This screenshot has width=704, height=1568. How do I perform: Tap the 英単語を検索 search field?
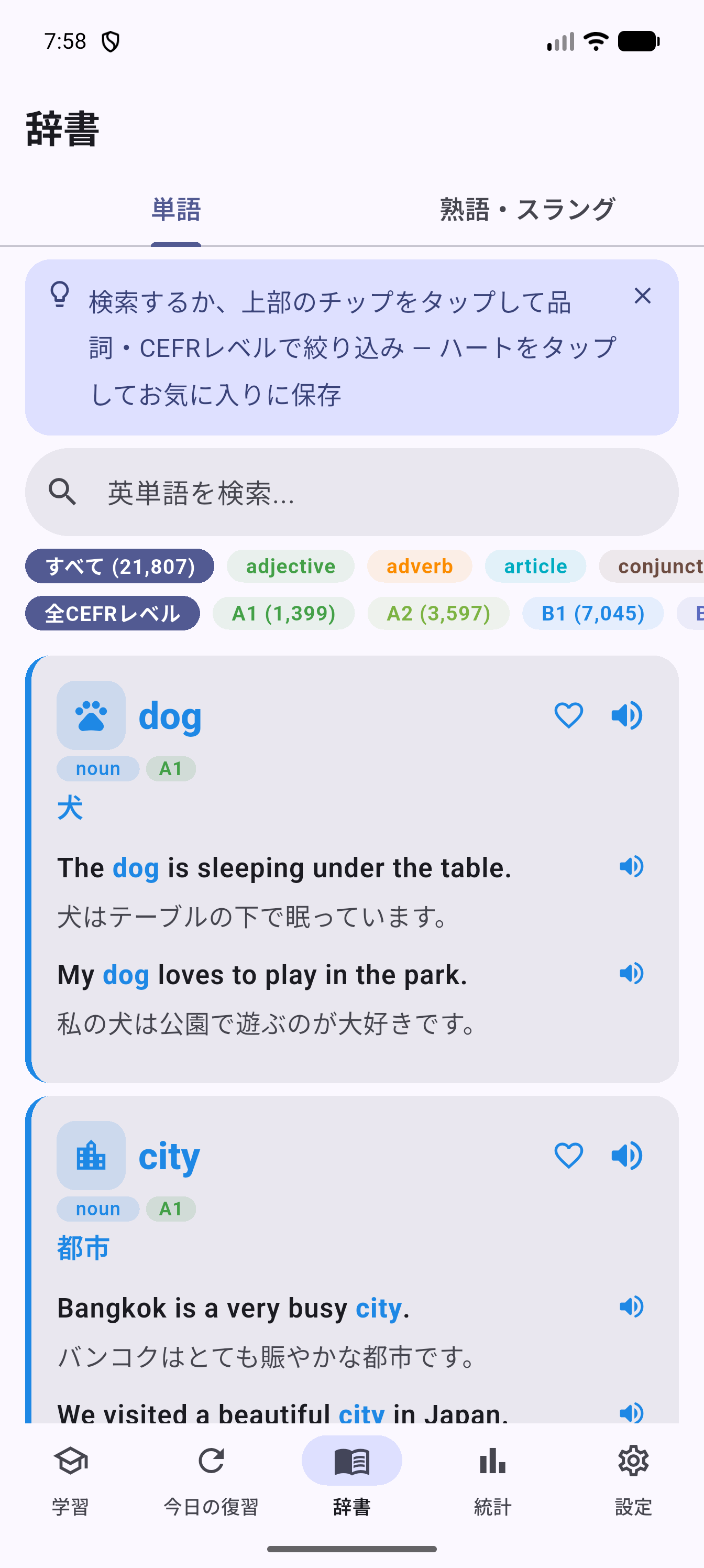351,493
